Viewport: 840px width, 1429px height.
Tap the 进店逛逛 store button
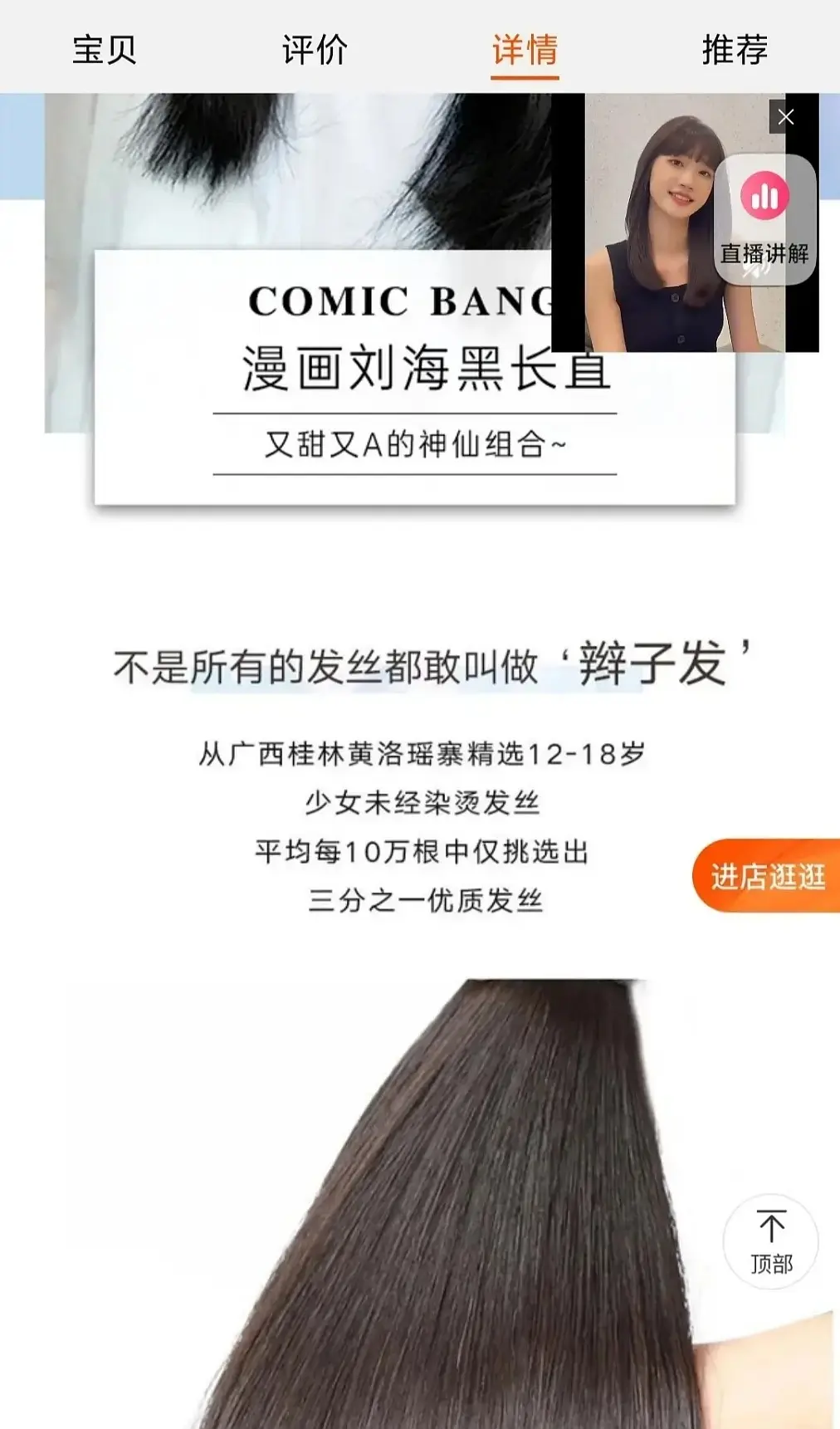click(x=767, y=876)
